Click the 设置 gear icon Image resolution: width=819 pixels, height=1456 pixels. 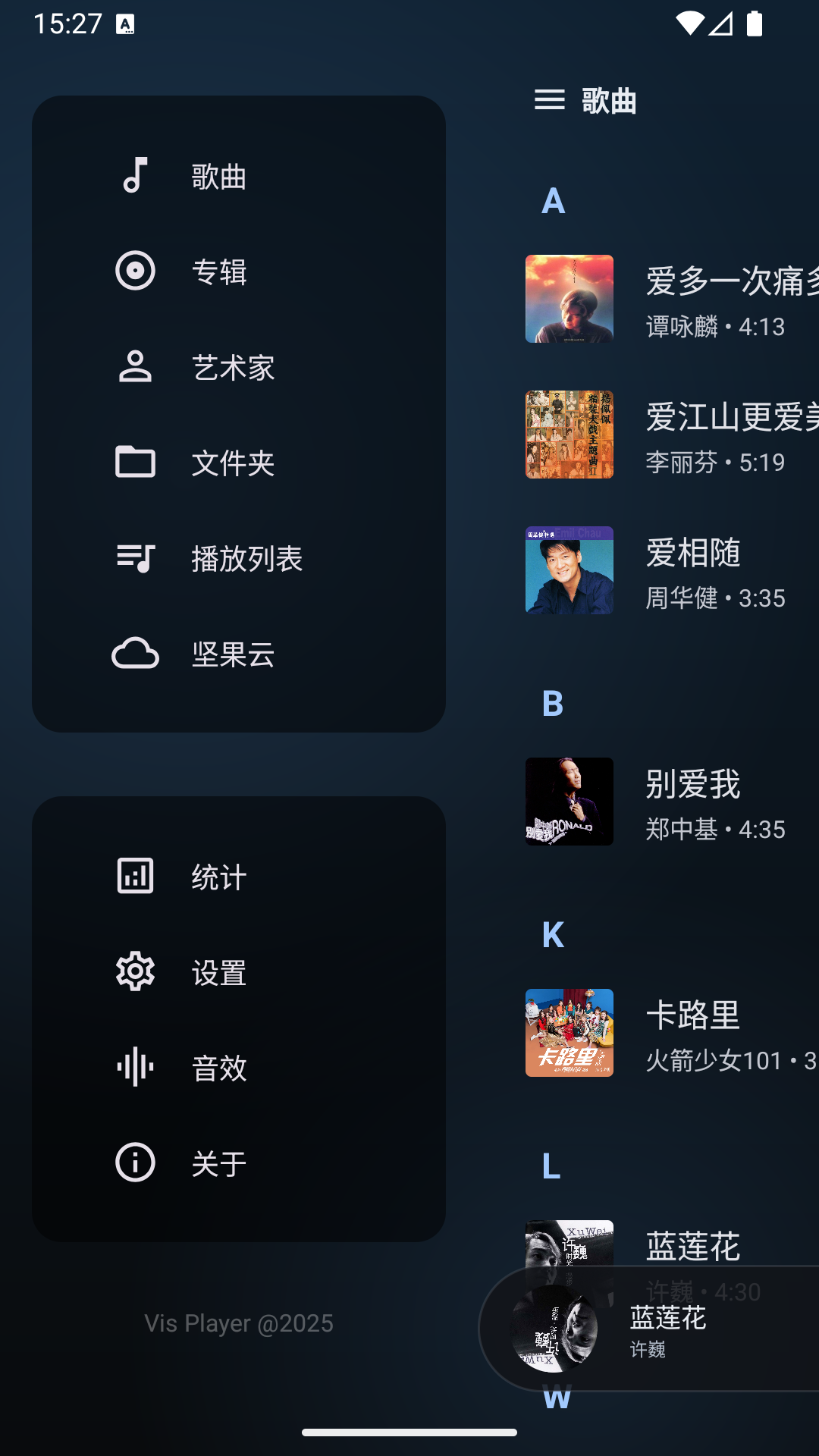tap(135, 971)
